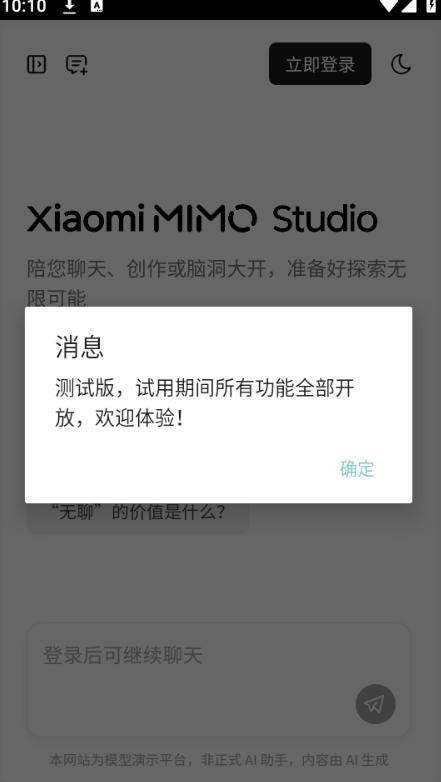This screenshot has height=782, width=441.
Task: Send the message with the paper-plane icon
Action: click(x=375, y=704)
